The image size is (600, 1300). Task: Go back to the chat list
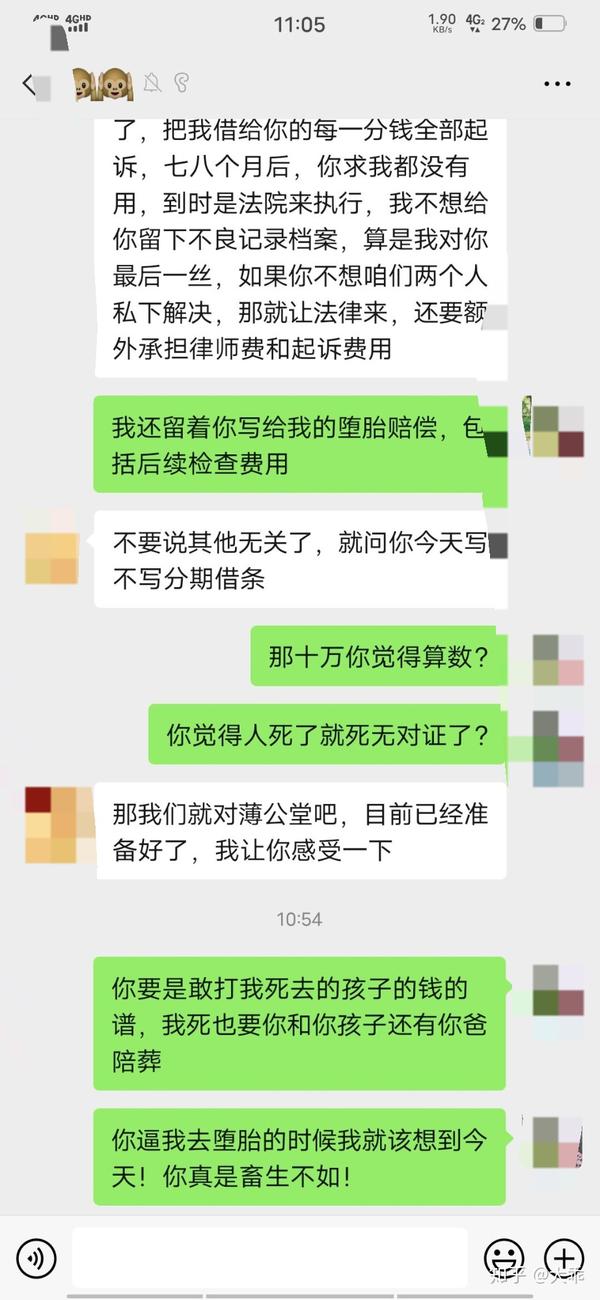tap(29, 84)
